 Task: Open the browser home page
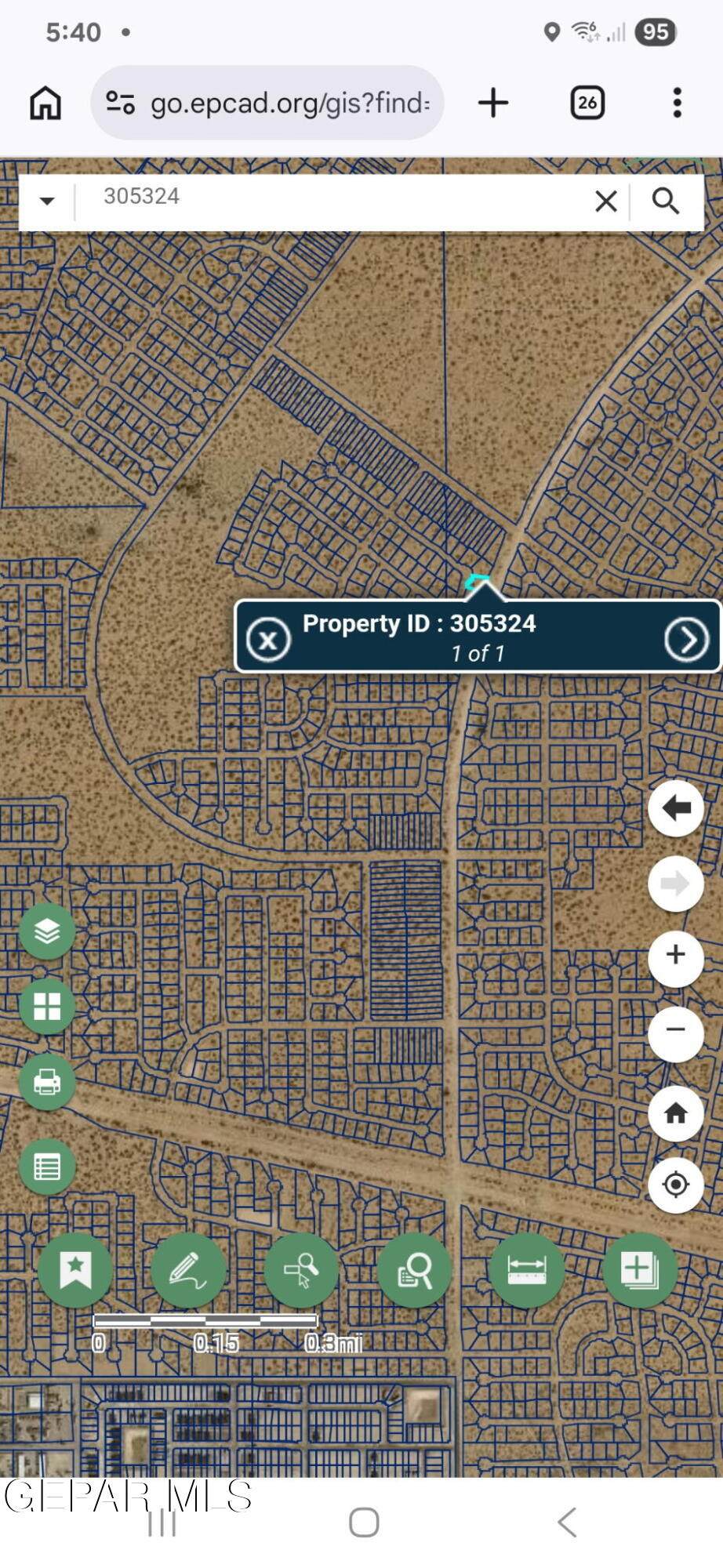(45, 103)
